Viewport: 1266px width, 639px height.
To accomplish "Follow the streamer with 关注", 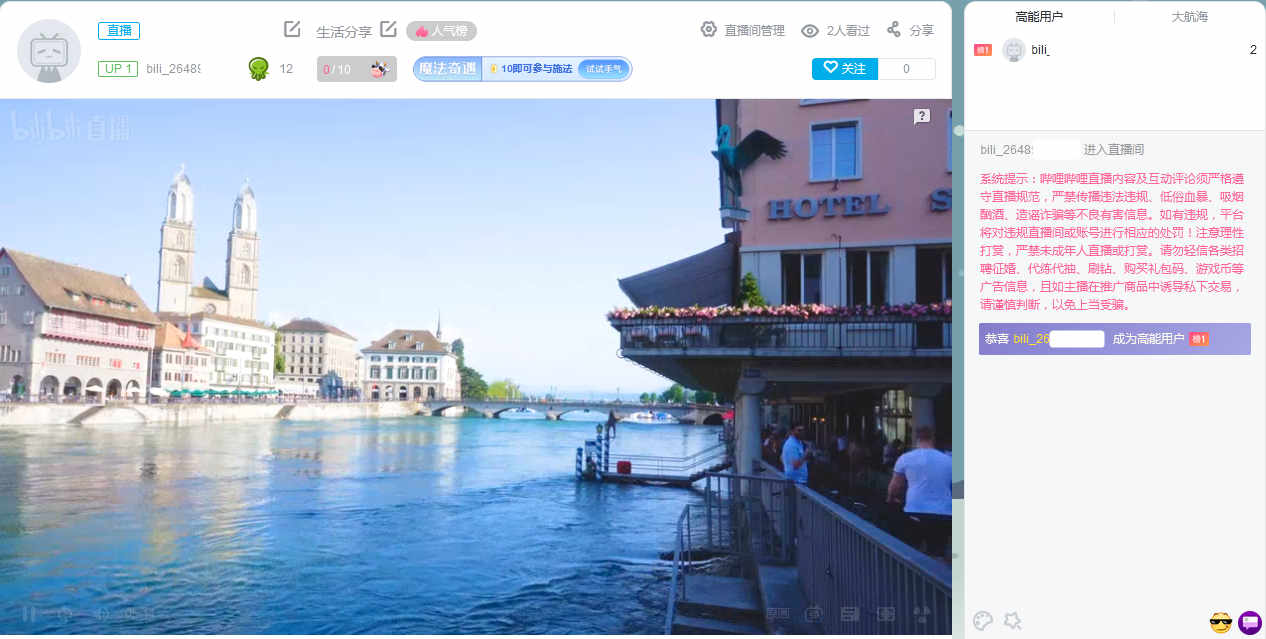I will (844, 69).
